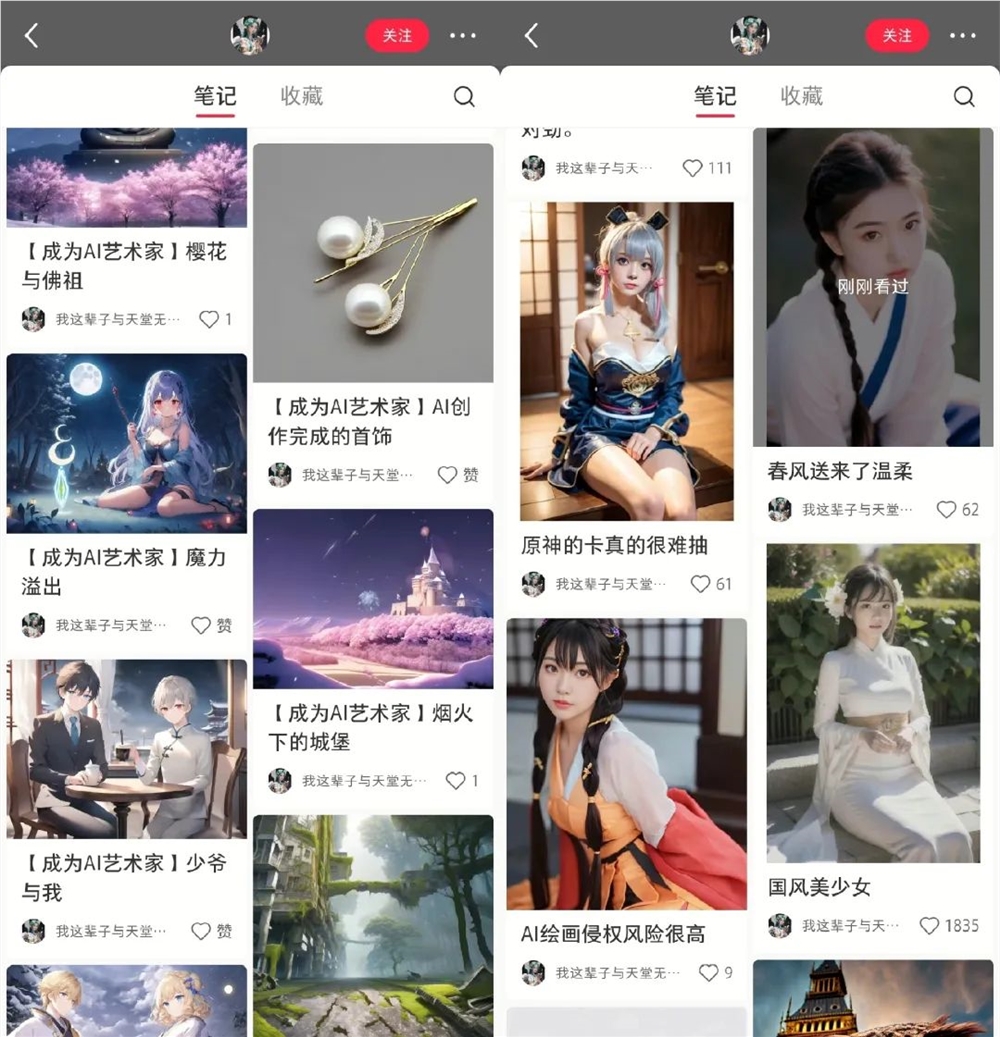
Task: Like the 樱花与佛祖 note
Action: point(208,319)
